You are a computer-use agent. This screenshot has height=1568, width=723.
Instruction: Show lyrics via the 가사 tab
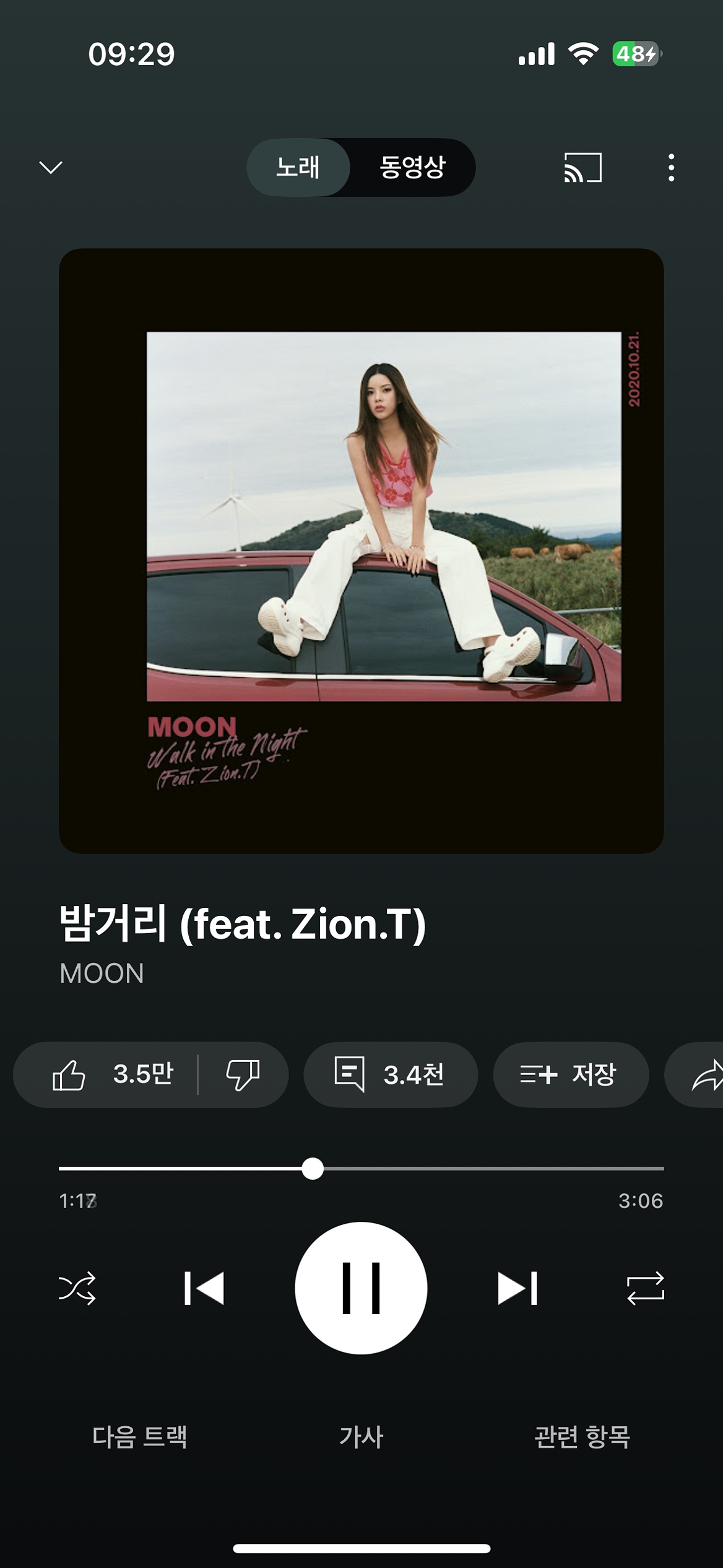(361, 1437)
